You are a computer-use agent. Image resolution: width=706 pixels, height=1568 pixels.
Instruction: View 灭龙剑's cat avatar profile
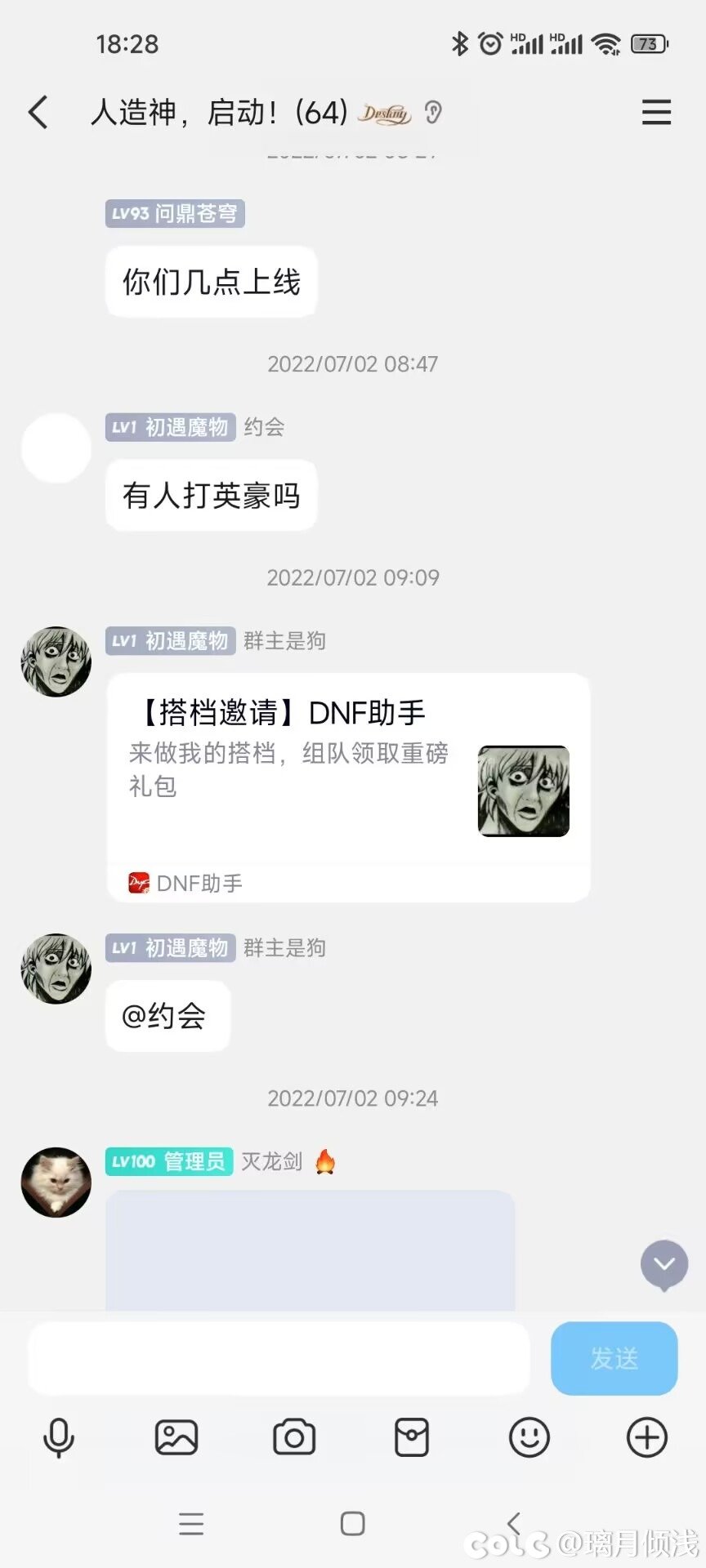click(x=56, y=1182)
